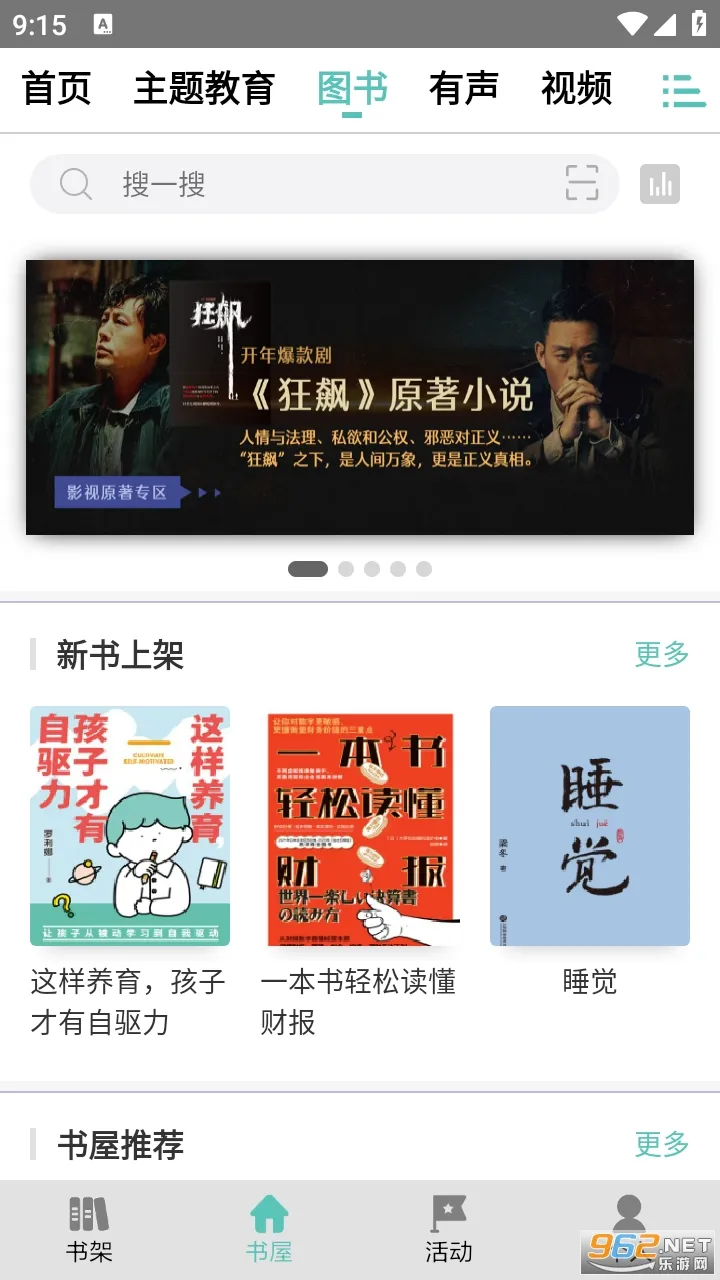Switch to the 视频 tab

tap(576, 88)
